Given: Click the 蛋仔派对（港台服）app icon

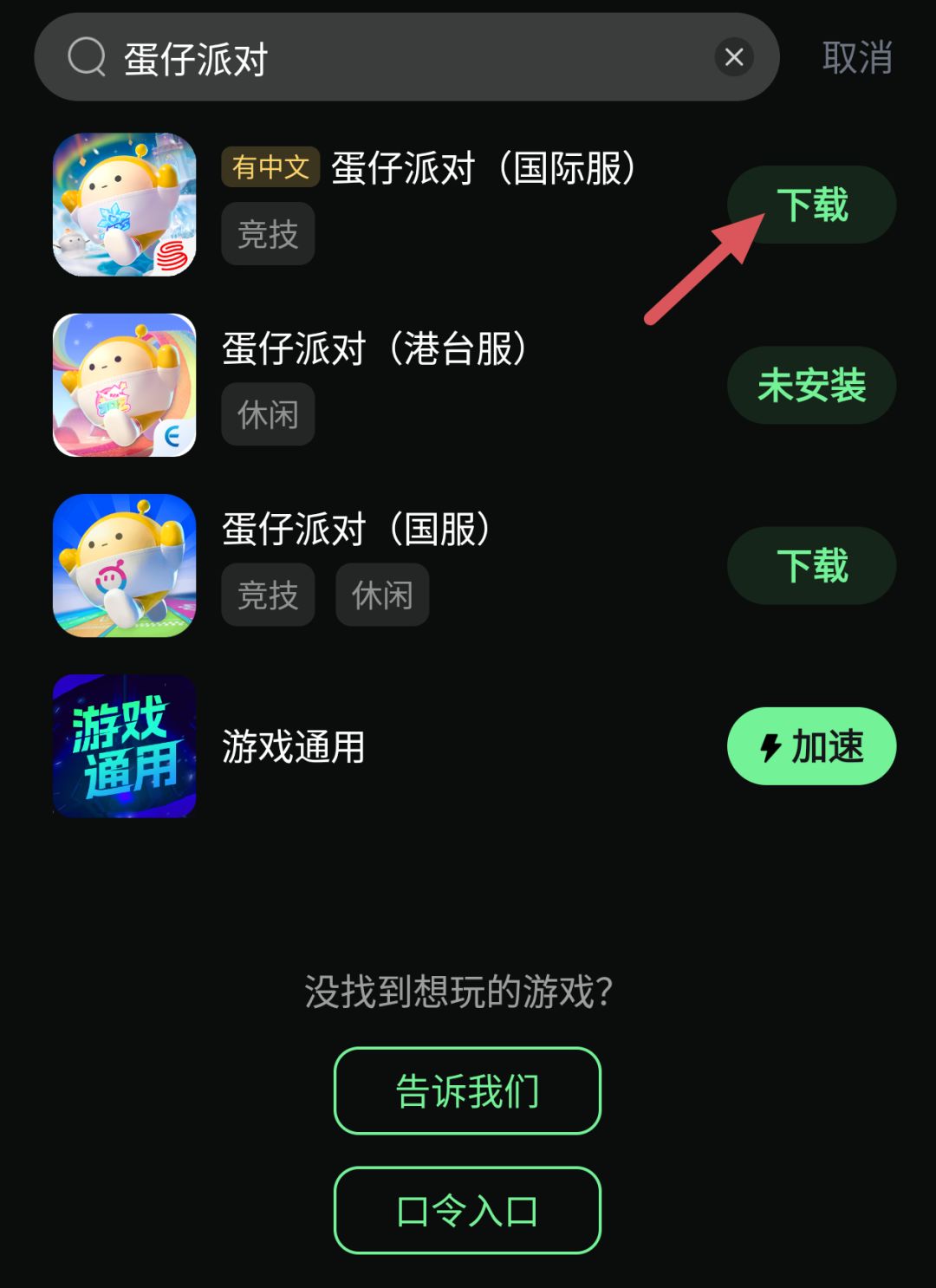Looking at the screenshot, I should point(124,387).
